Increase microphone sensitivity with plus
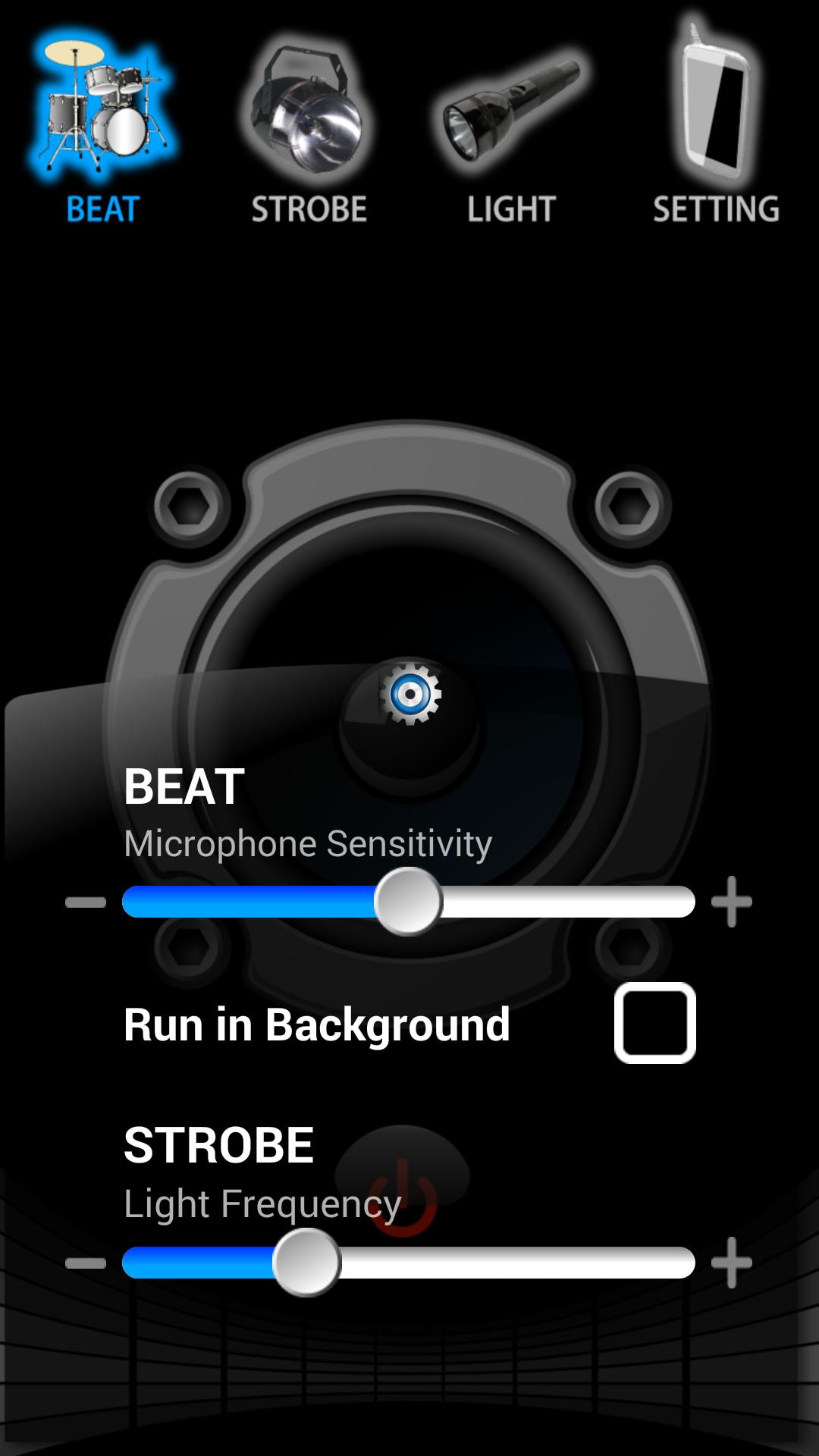The width and height of the screenshot is (819, 1456). (731, 902)
